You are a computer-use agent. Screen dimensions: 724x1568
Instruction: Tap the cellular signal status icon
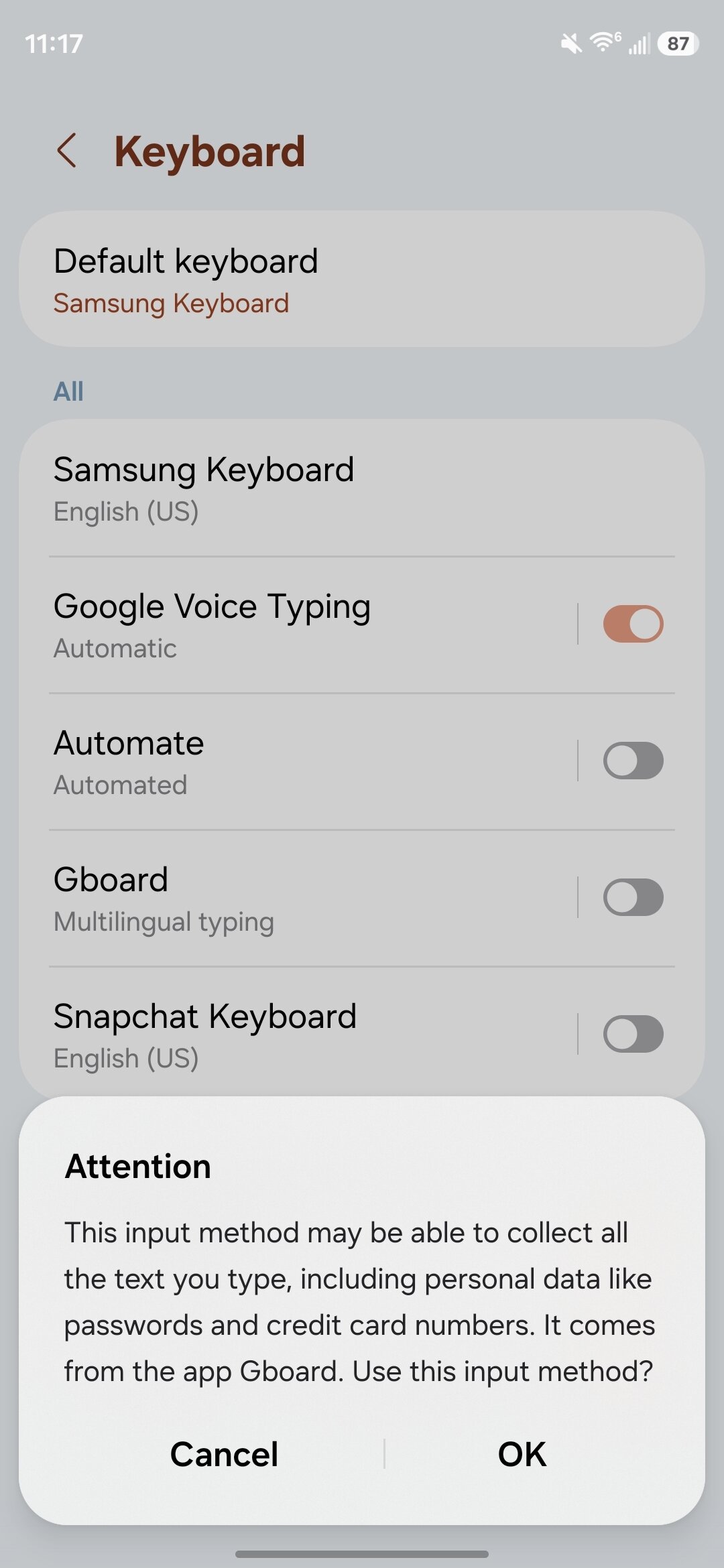(638, 44)
